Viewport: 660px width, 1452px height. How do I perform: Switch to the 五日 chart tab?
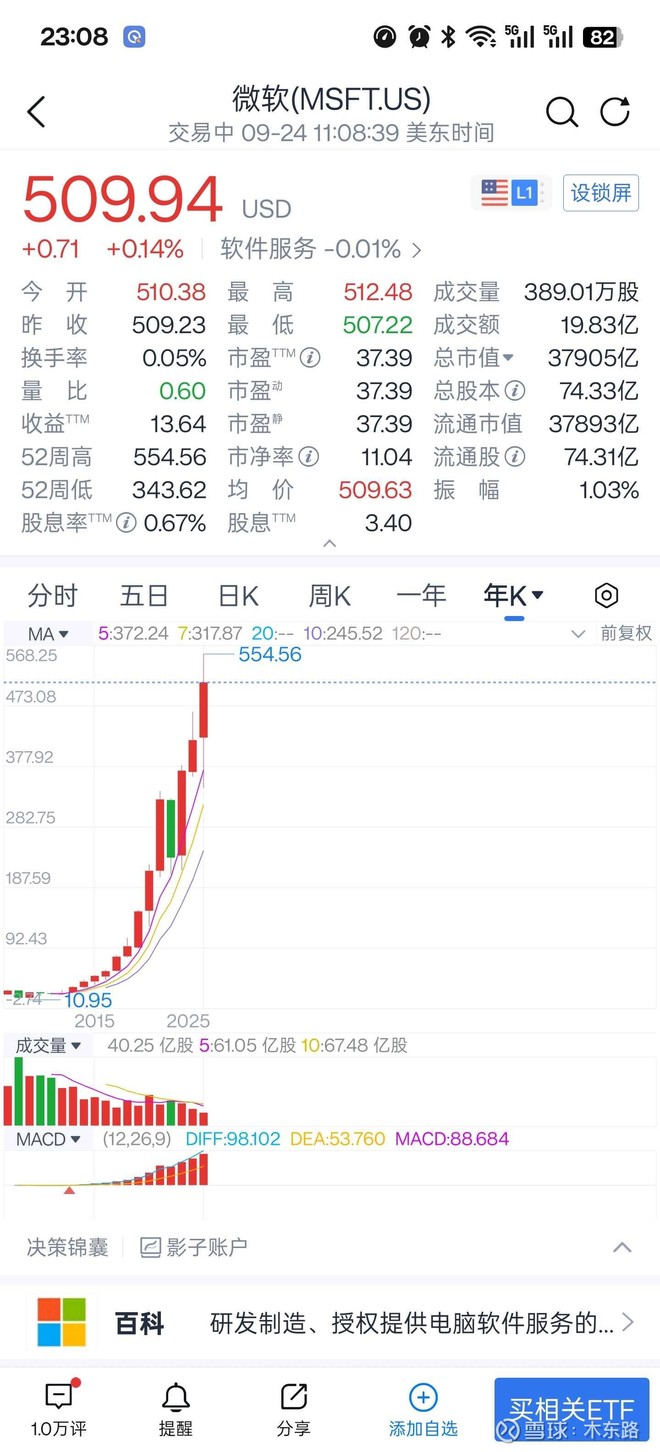[144, 596]
